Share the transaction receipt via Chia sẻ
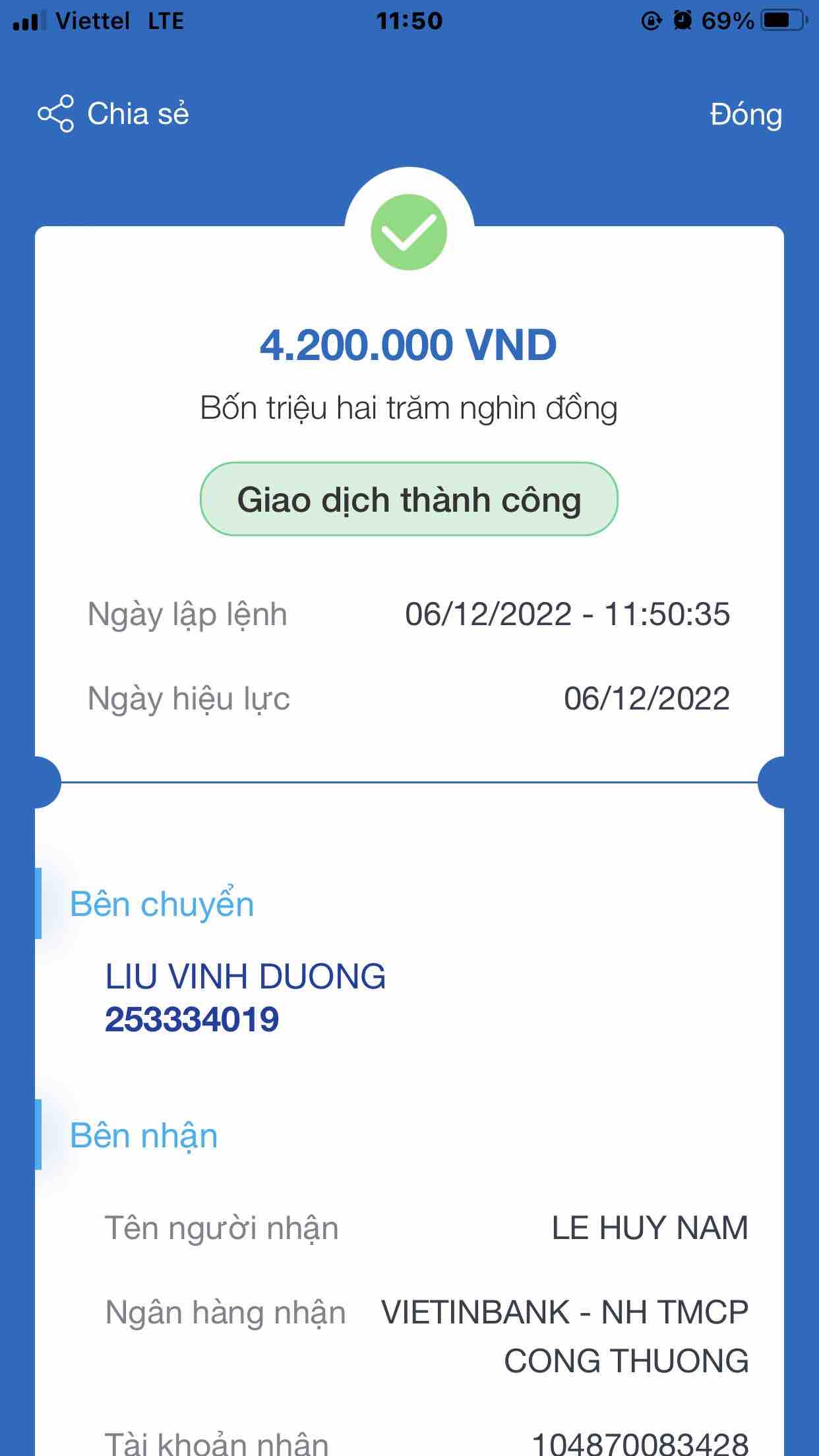 pyautogui.click(x=113, y=114)
